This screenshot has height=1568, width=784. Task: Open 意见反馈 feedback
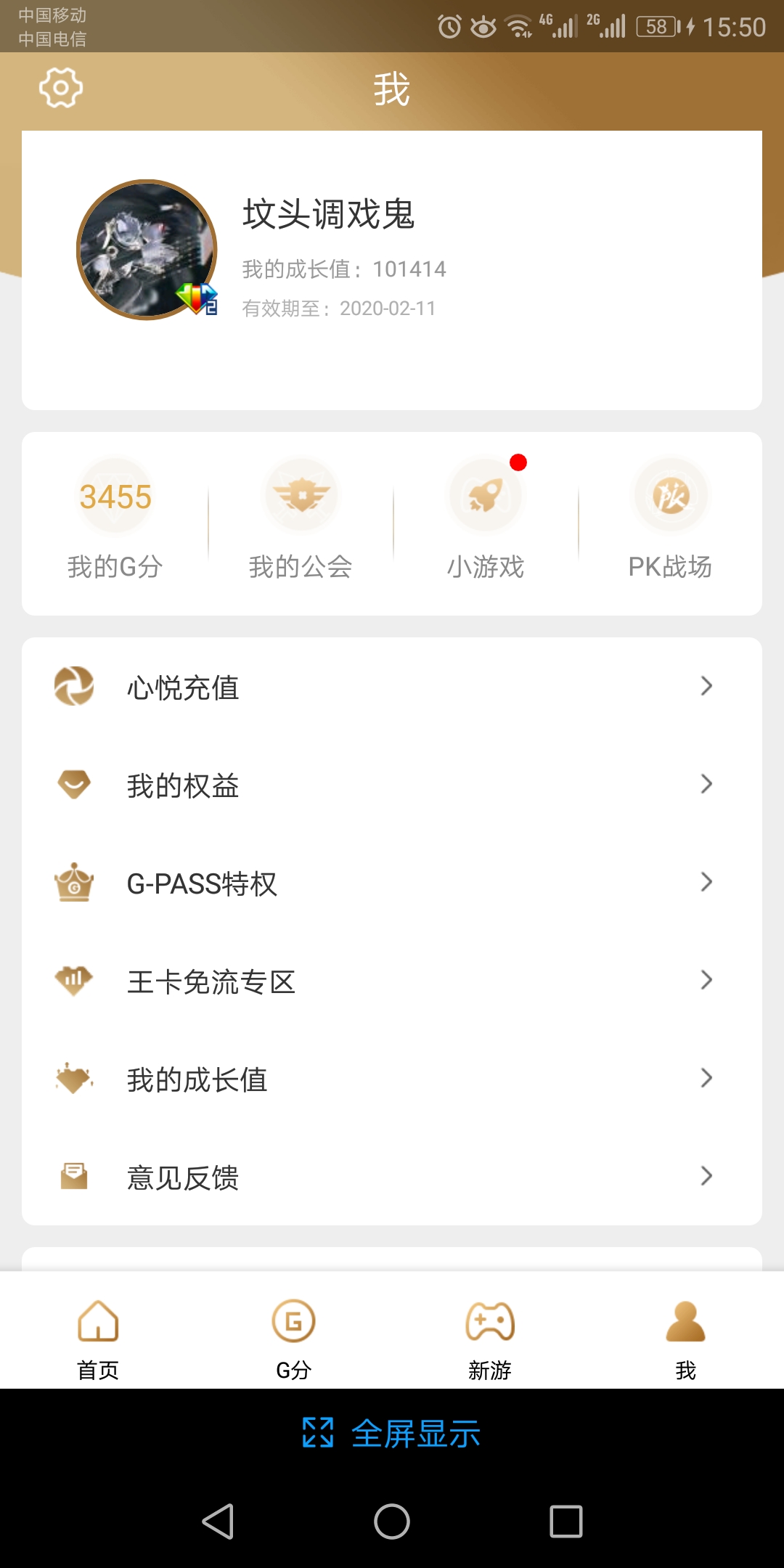coord(392,1177)
